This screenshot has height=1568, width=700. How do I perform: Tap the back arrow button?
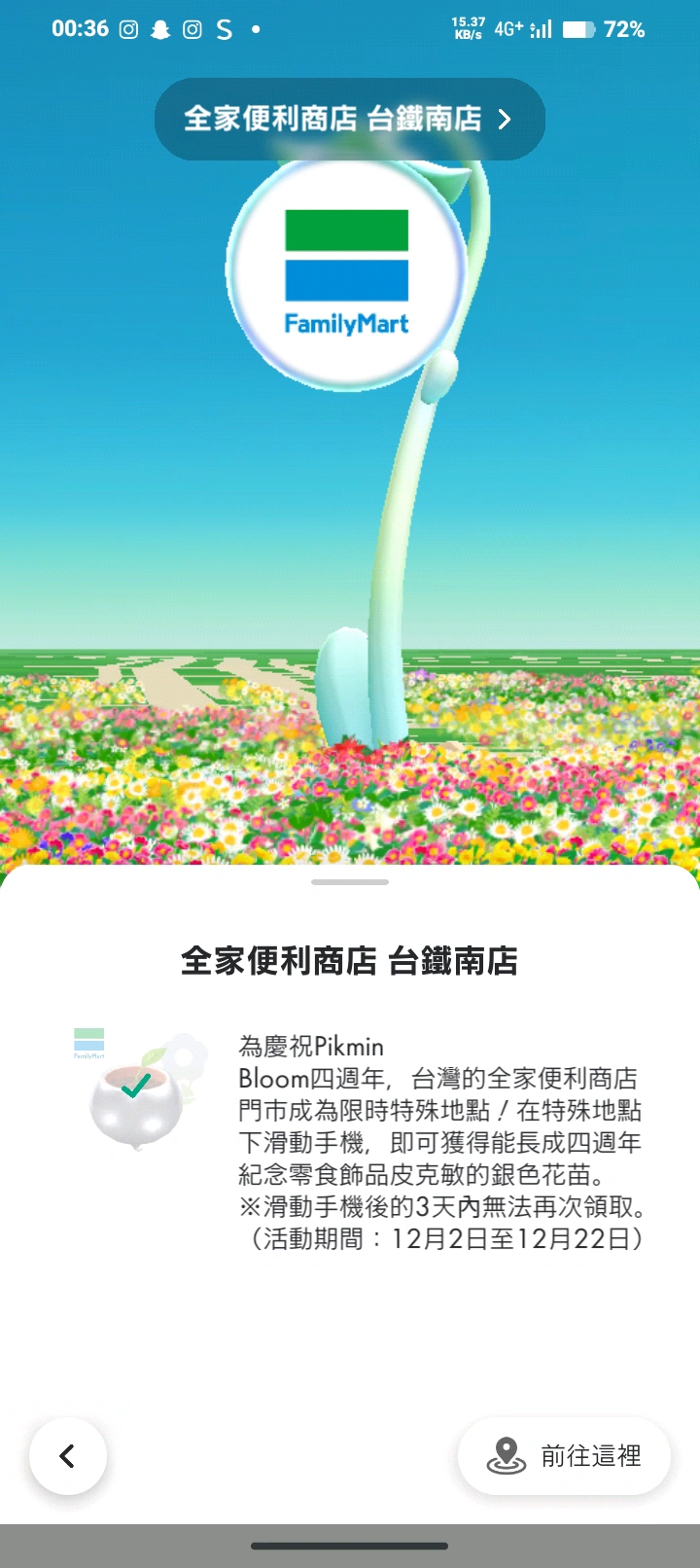pos(68,1455)
